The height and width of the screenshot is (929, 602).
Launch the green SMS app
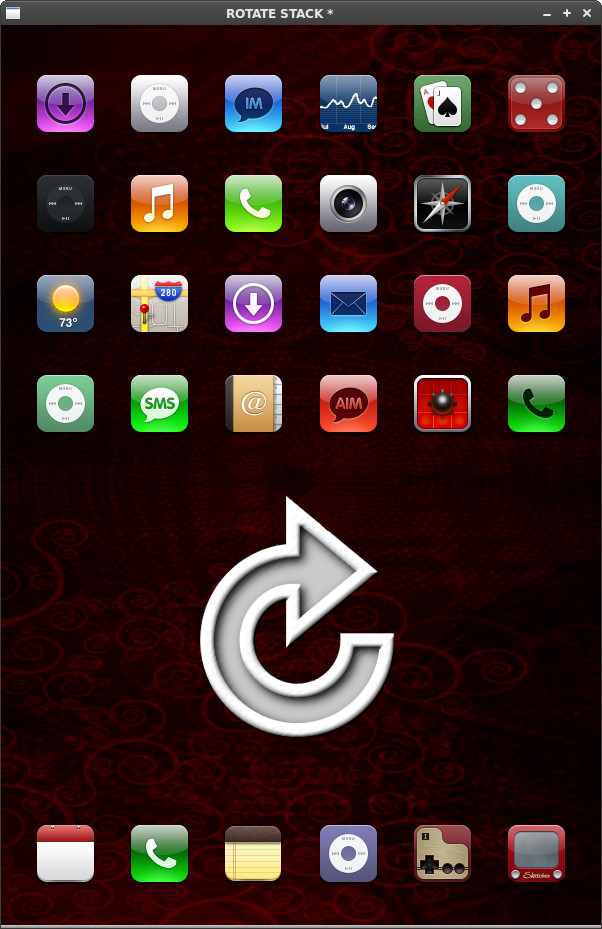click(x=159, y=403)
